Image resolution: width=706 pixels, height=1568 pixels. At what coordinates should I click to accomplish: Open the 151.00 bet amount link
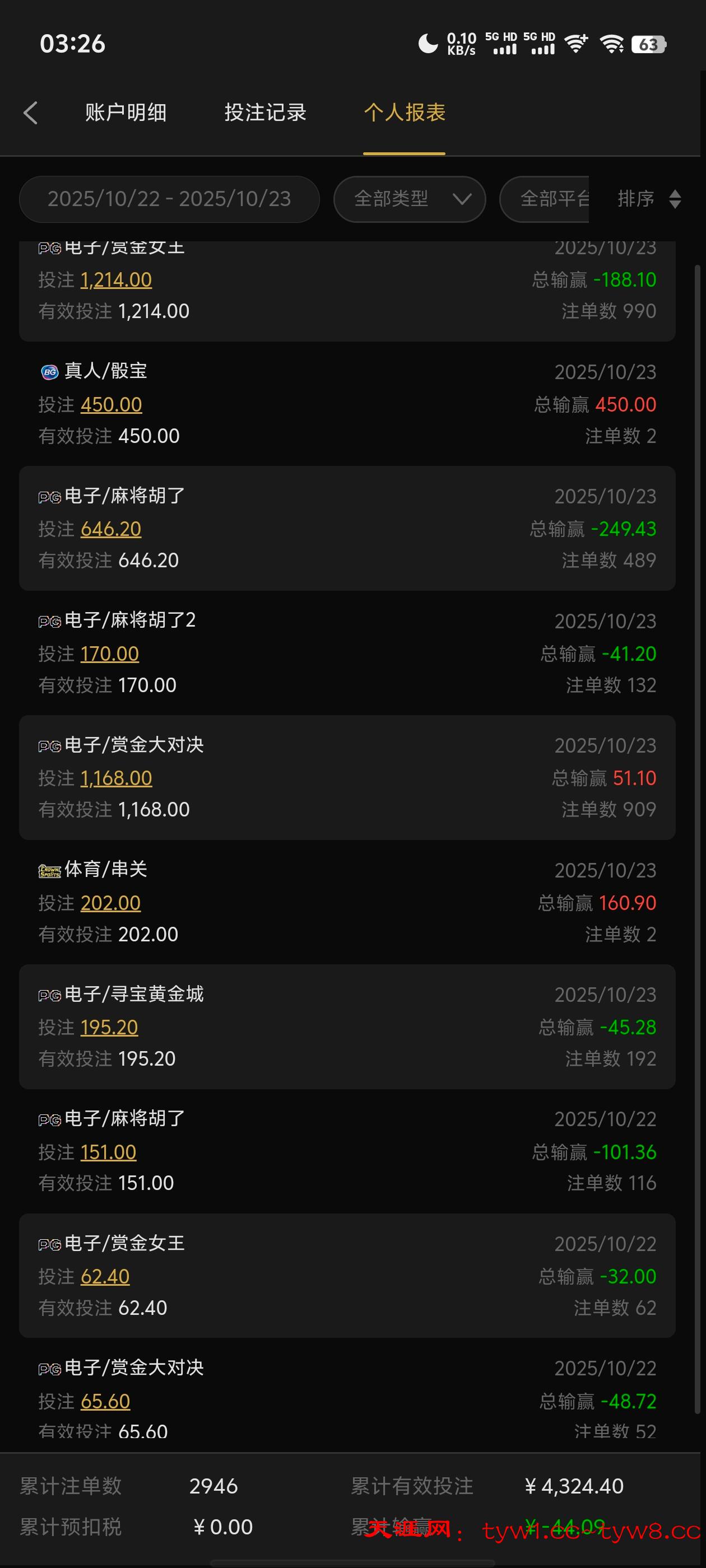109,1152
